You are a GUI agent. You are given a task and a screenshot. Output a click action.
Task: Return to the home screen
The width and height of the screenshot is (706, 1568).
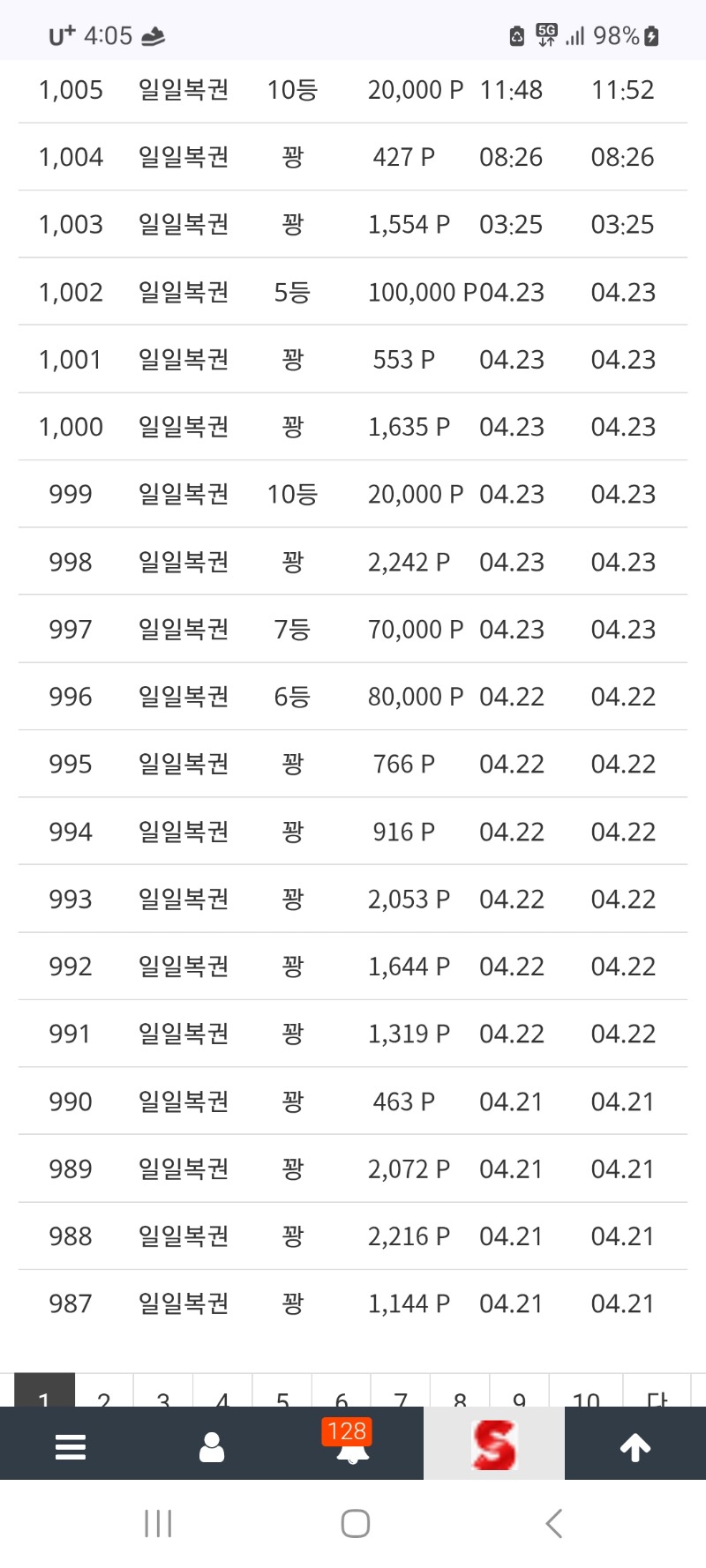(355, 1523)
